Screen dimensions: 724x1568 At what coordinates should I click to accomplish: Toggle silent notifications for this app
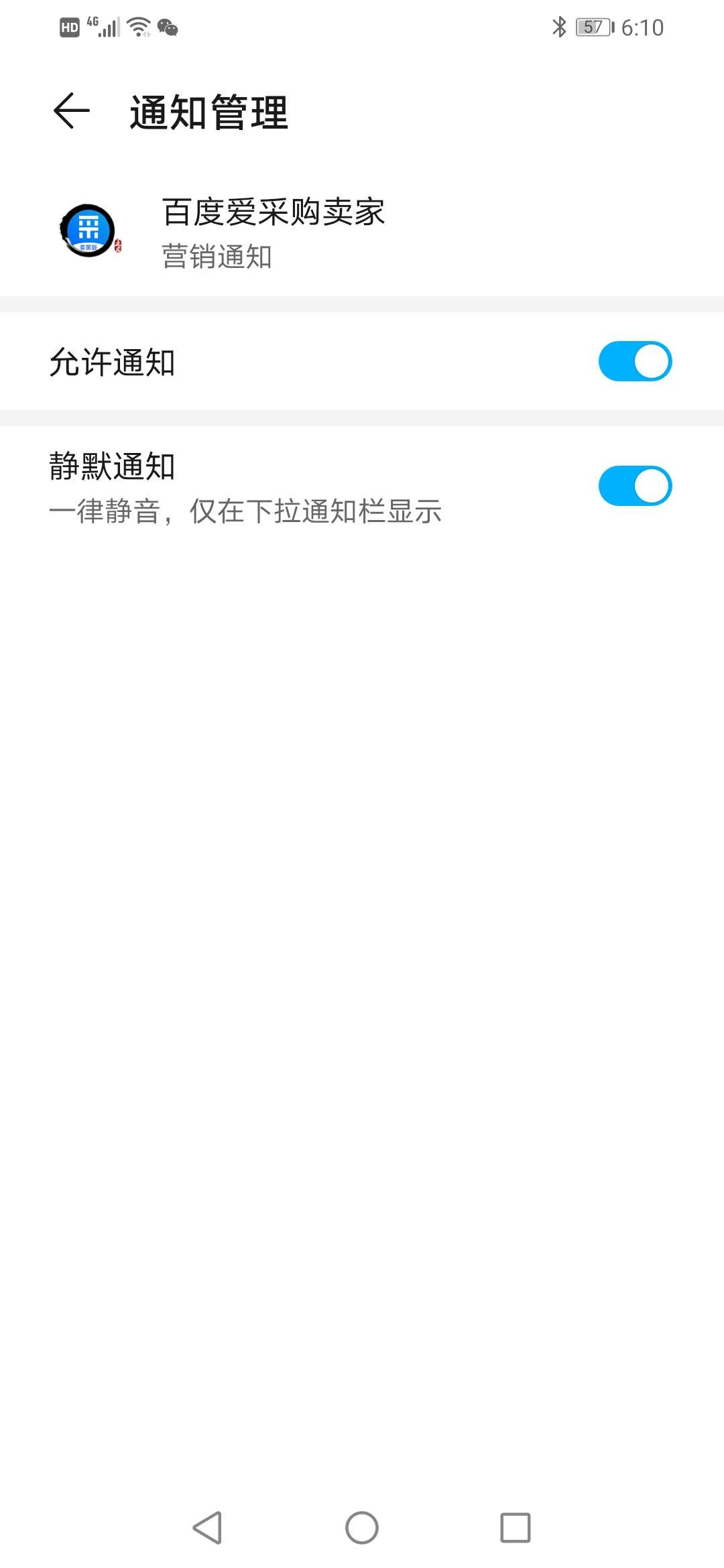[x=634, y=484]
